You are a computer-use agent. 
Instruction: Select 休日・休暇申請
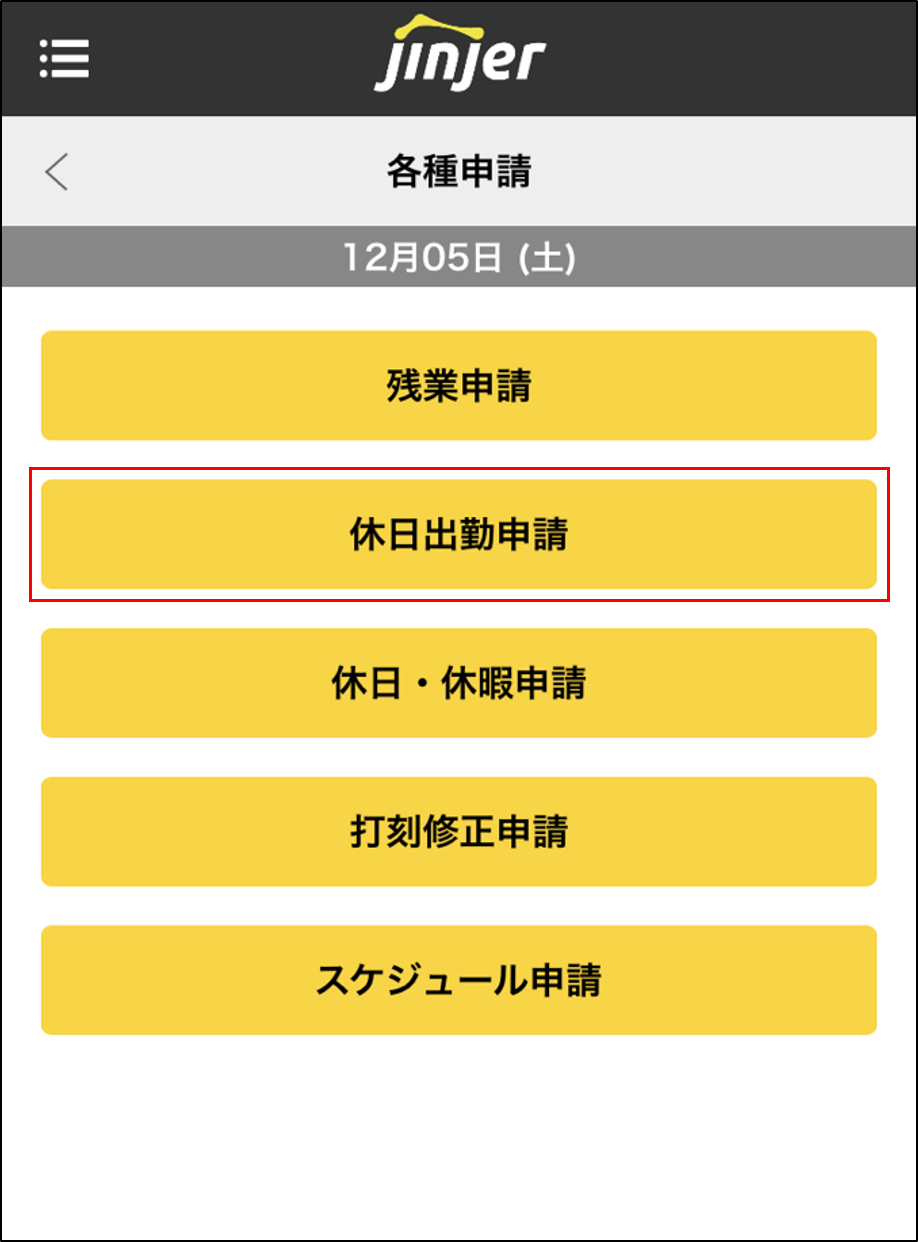459,683
